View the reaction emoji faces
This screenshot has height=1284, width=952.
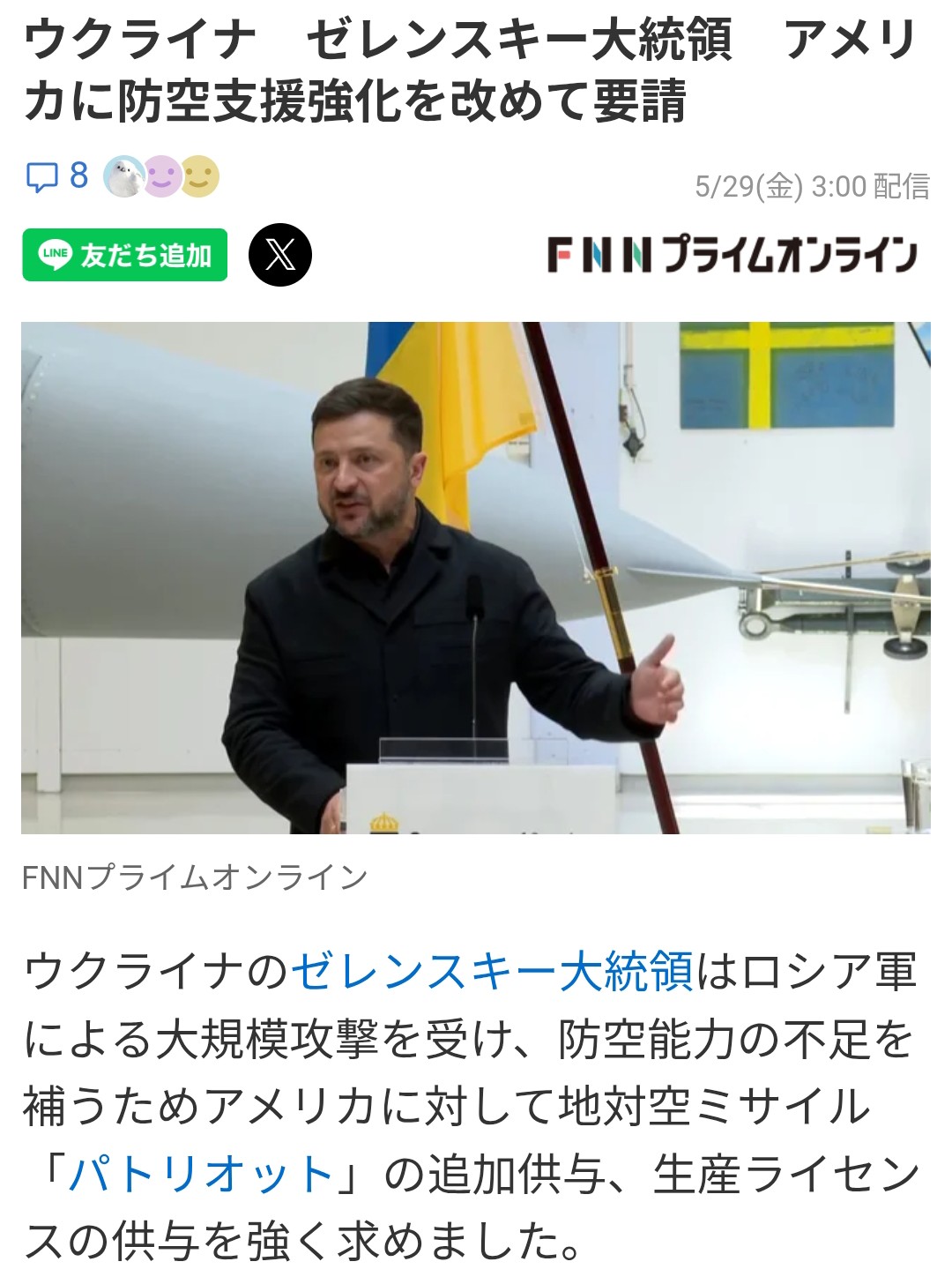click(161, 176)
